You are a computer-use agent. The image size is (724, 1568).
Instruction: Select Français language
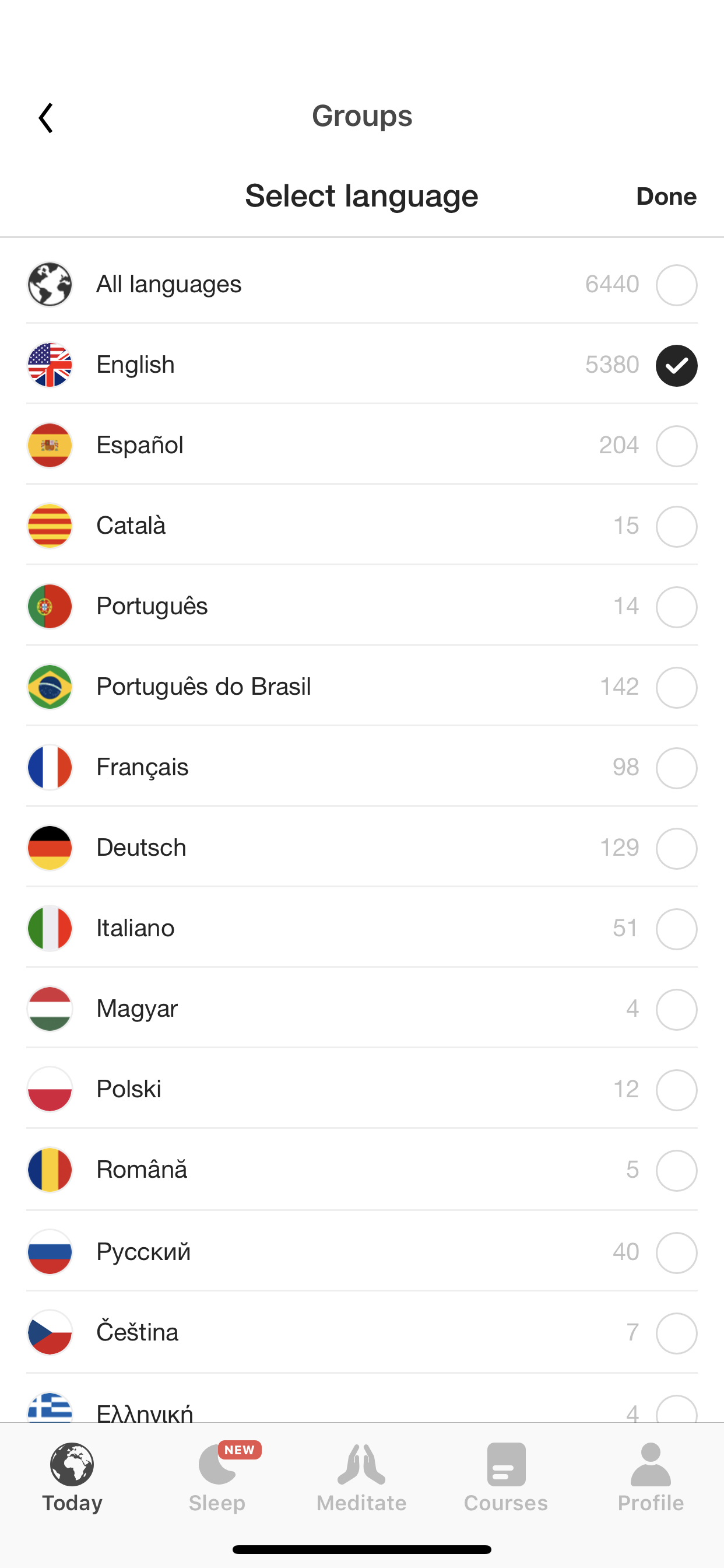click(362, 767)
